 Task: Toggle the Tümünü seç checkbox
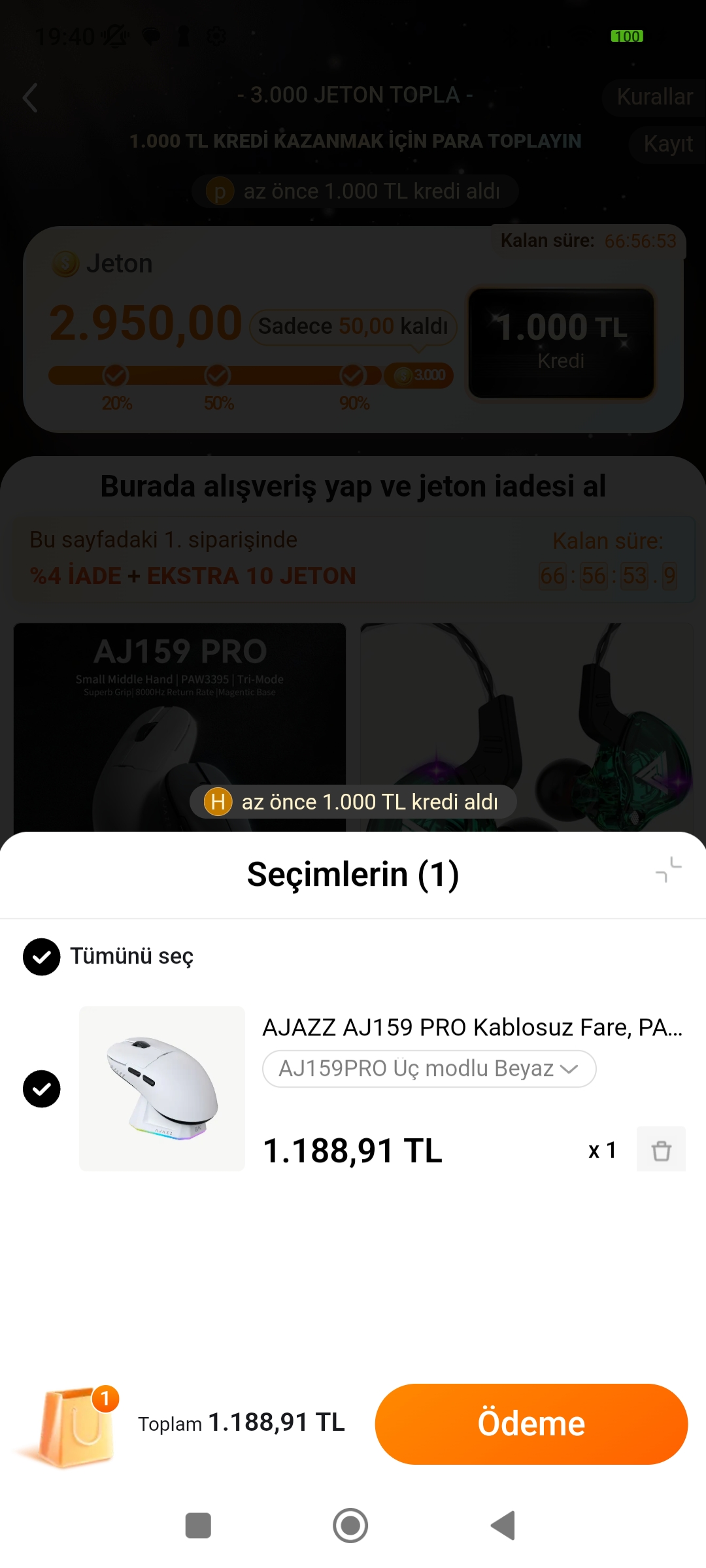point(42,957)
